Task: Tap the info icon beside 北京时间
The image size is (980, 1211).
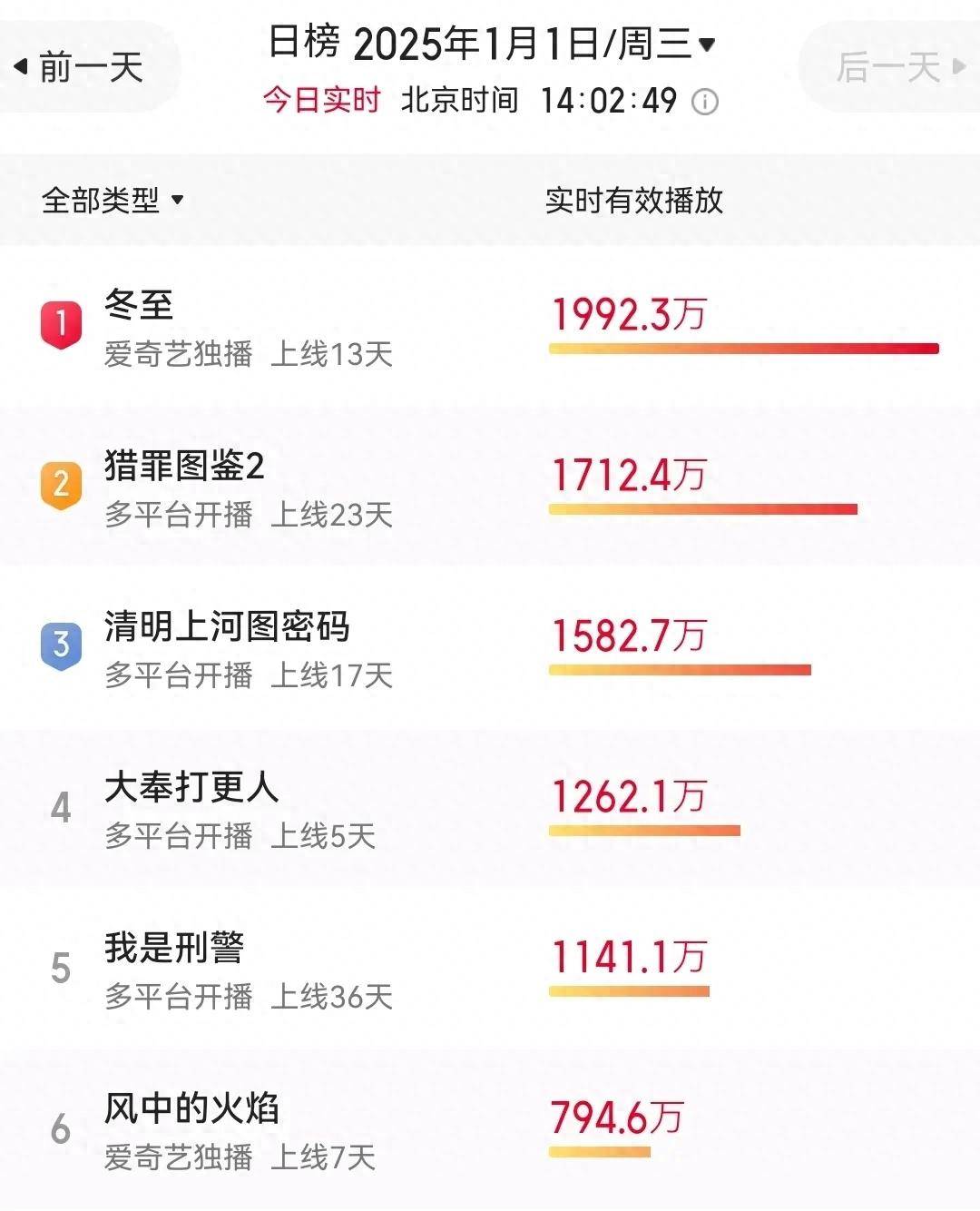Action: pyautogui.click(x=705, y=102)
